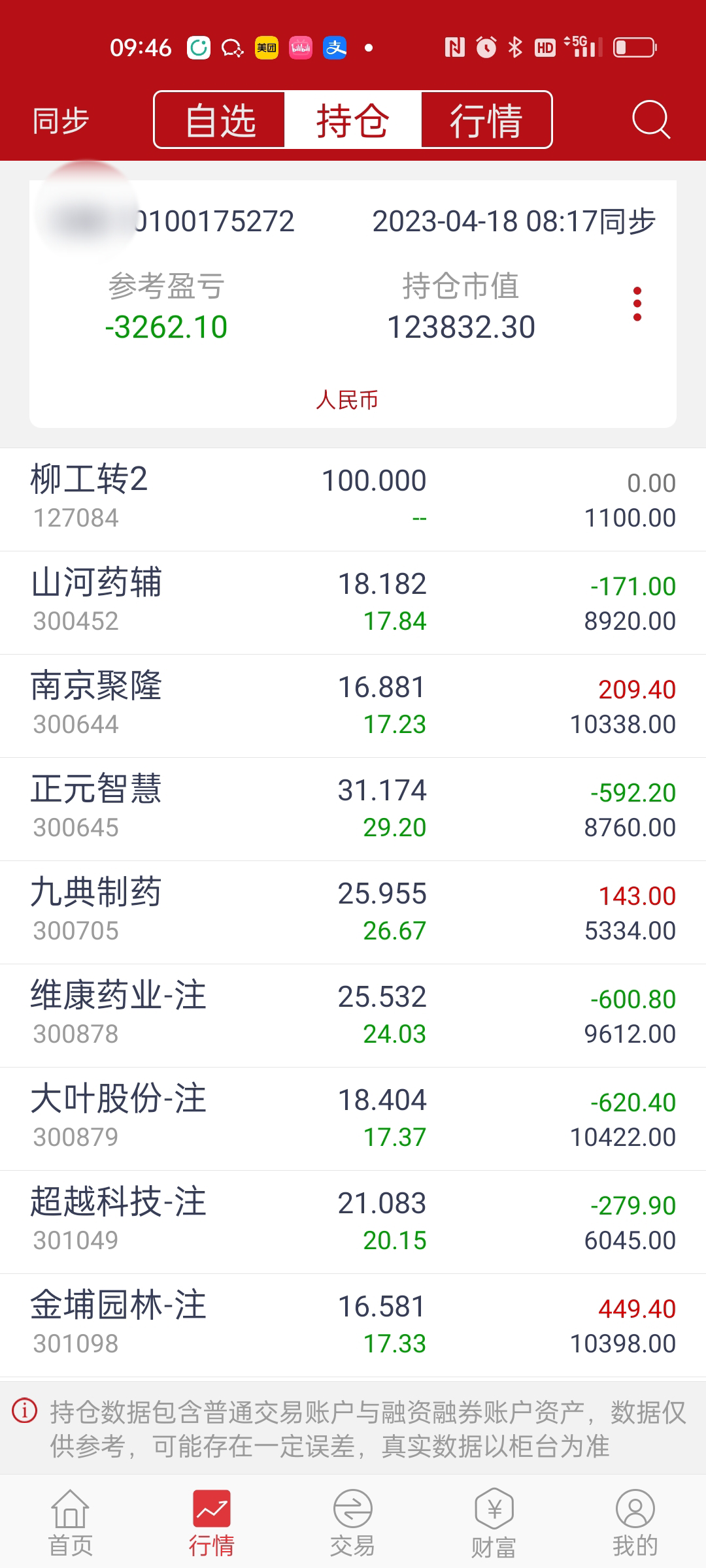Tap the 同步 sync button
The height and width of the screenshot is (1568, 706).
click(x=61, y=121)
